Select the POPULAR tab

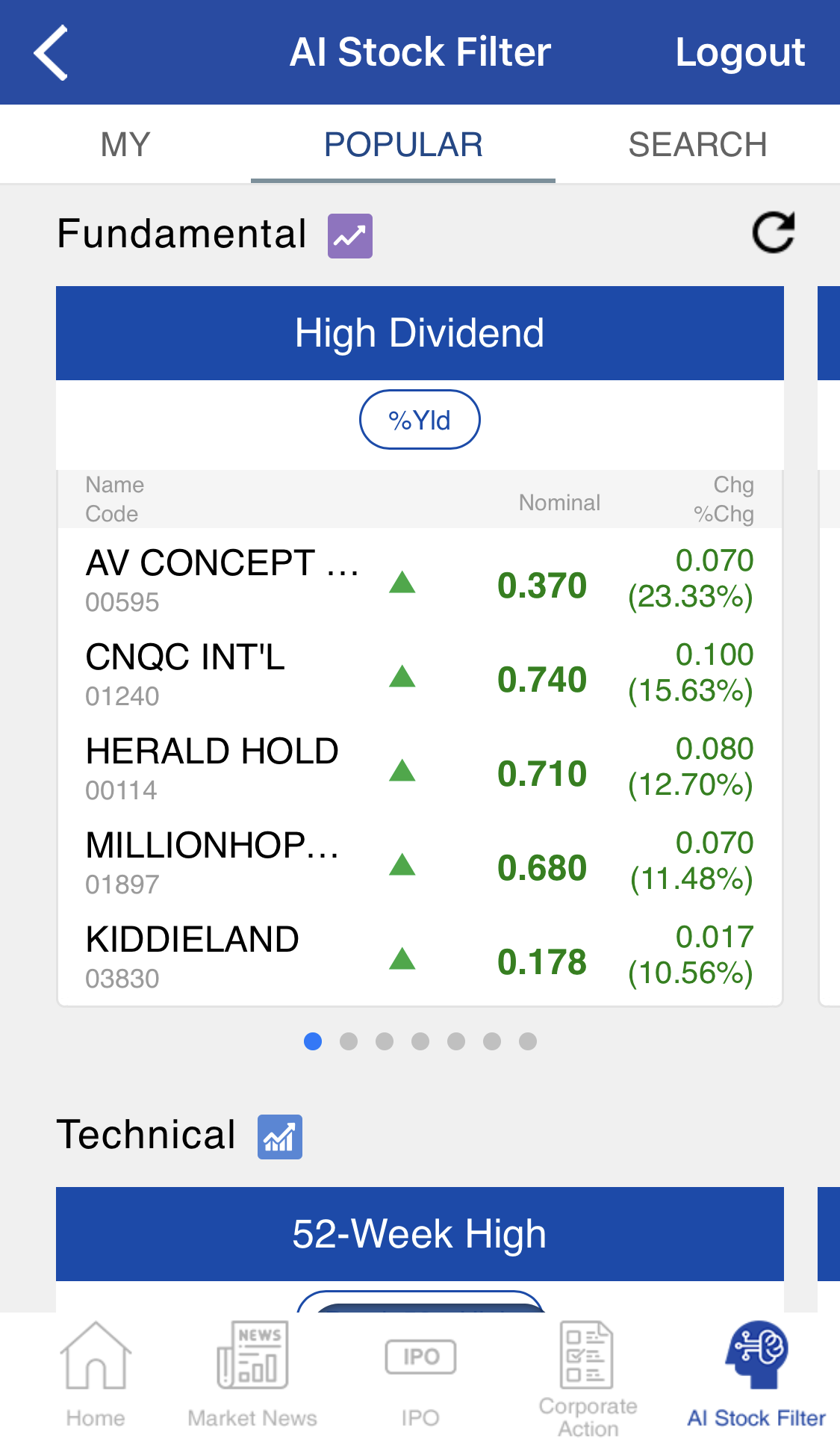[x=403, y=144]
